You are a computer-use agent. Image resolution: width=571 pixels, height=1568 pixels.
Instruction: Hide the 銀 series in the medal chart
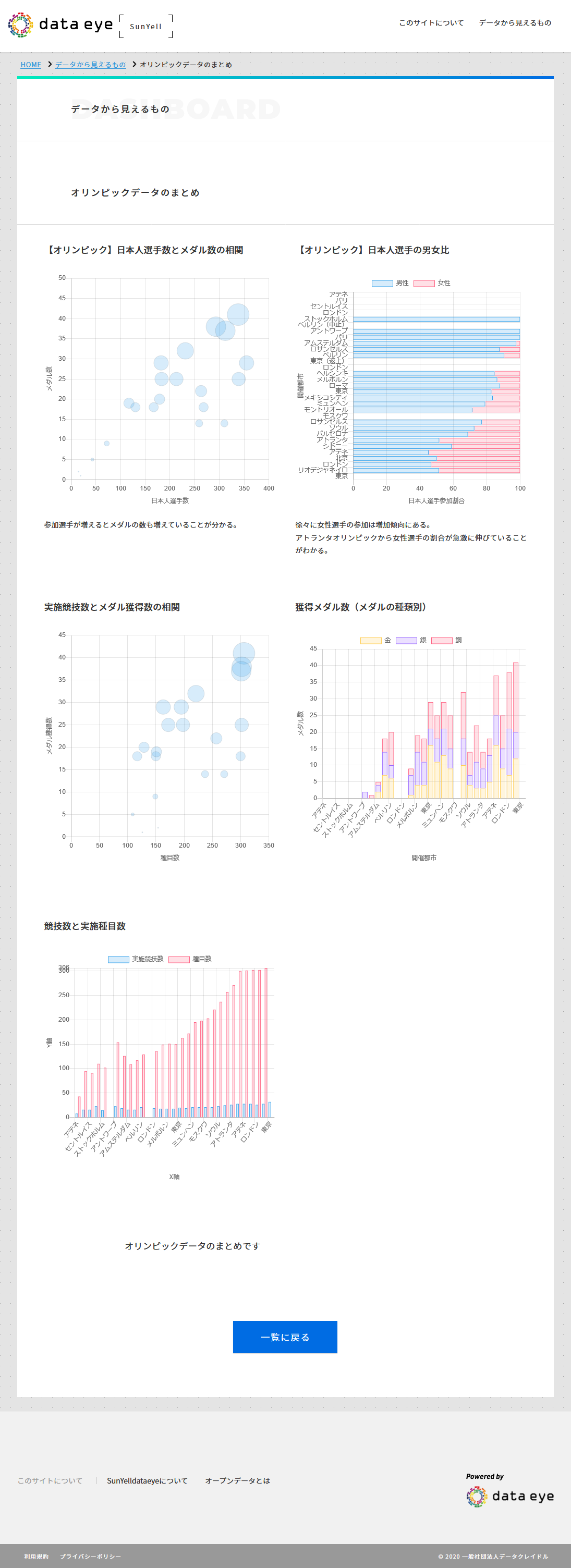[411, 640]
